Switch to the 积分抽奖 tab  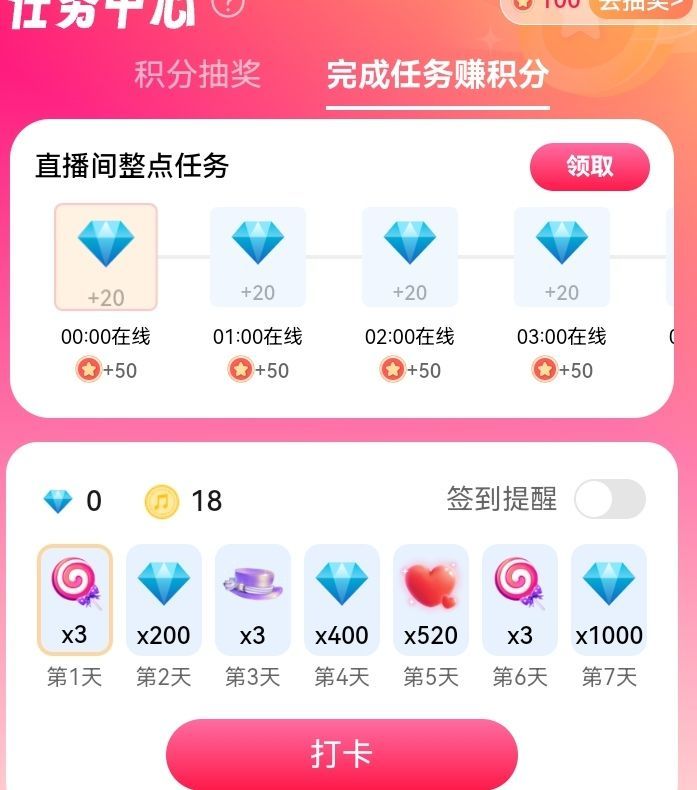198,74
